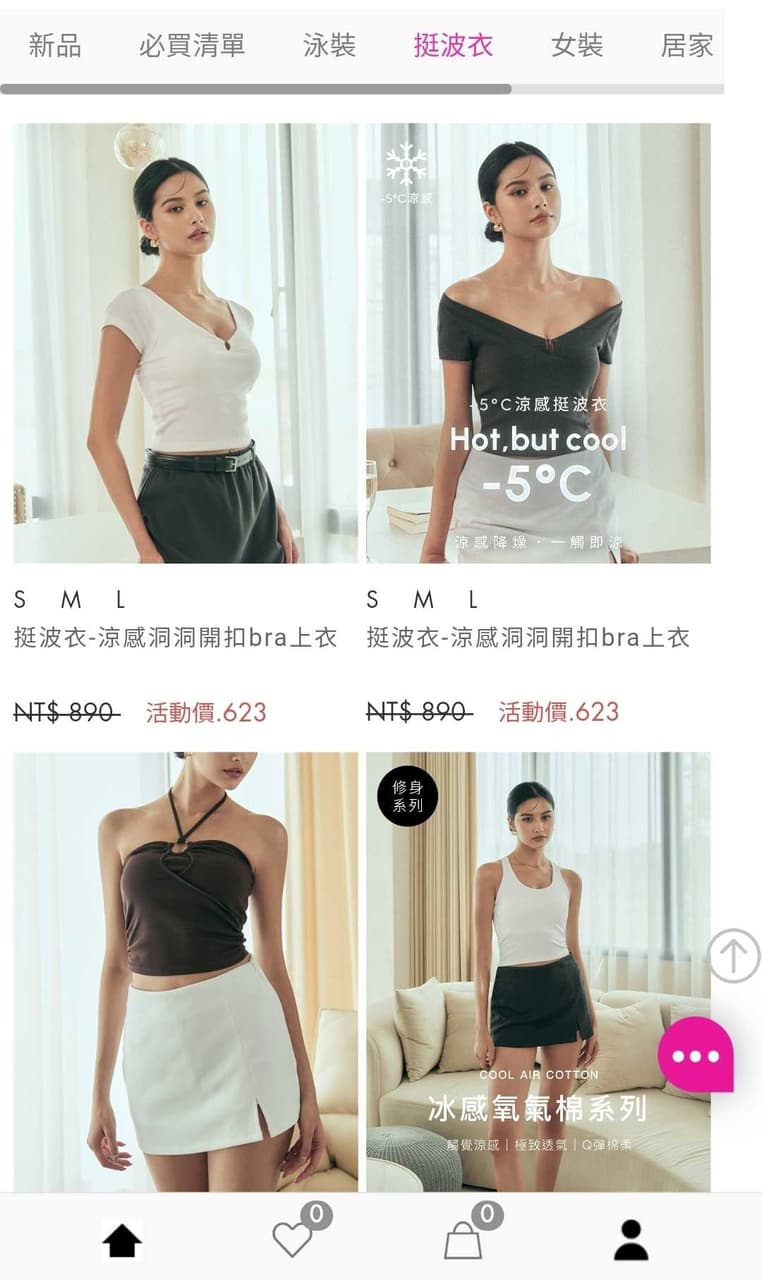Open the dark off-shoulder -5°C cooling top product
Screen dimensions: 762x1280
pyautogui.click(x=538, y=343)
